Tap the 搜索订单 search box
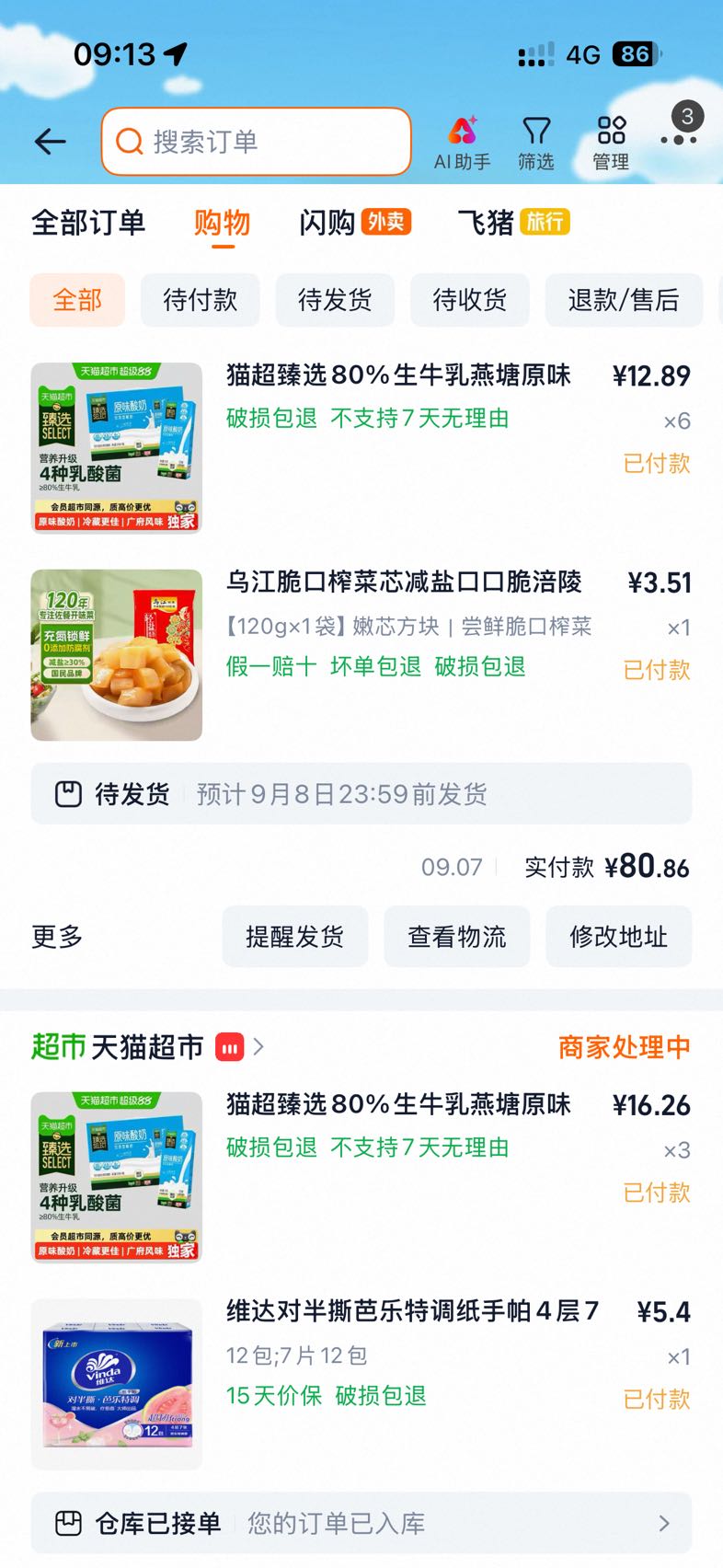 256,141
